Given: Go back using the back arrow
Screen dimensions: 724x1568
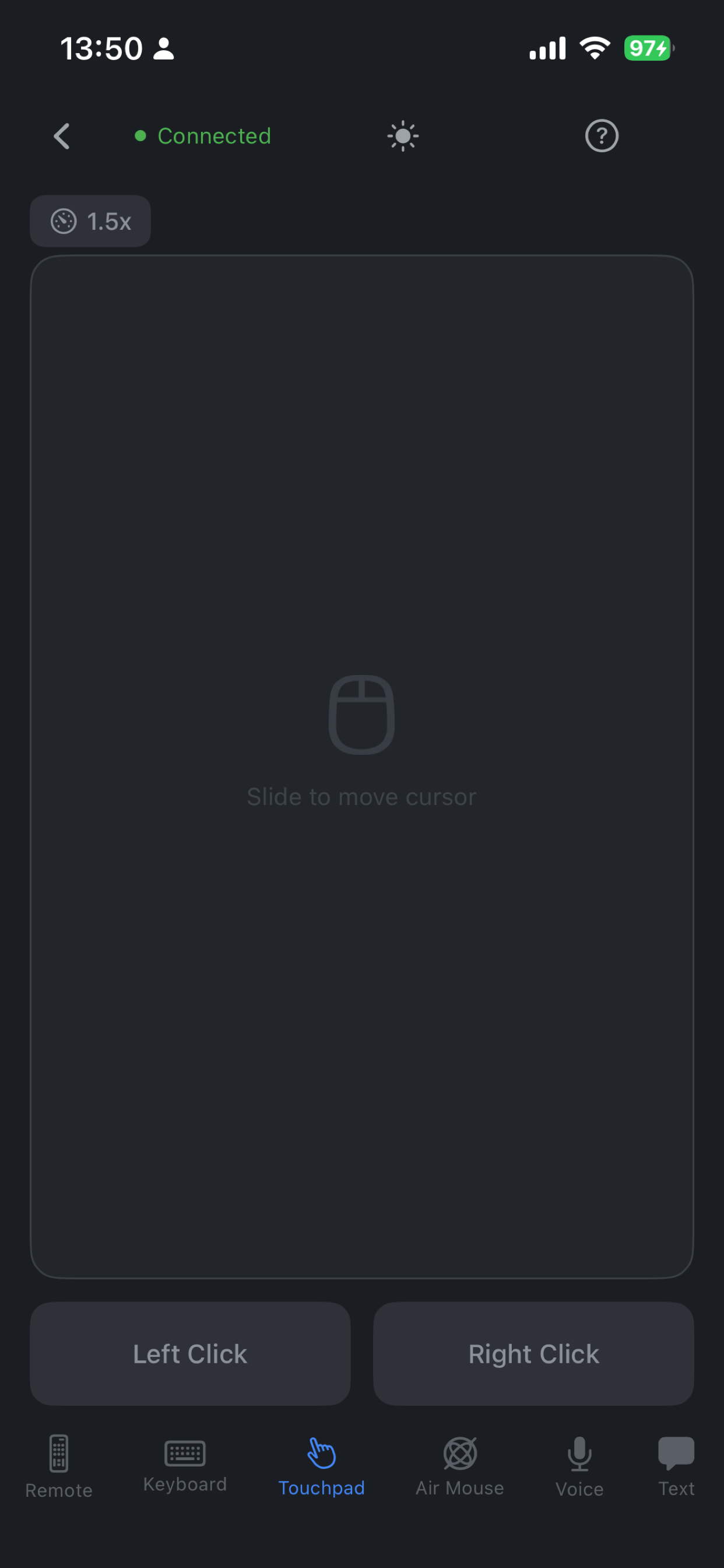Looking at the screenshot, I should pos(61,136).
